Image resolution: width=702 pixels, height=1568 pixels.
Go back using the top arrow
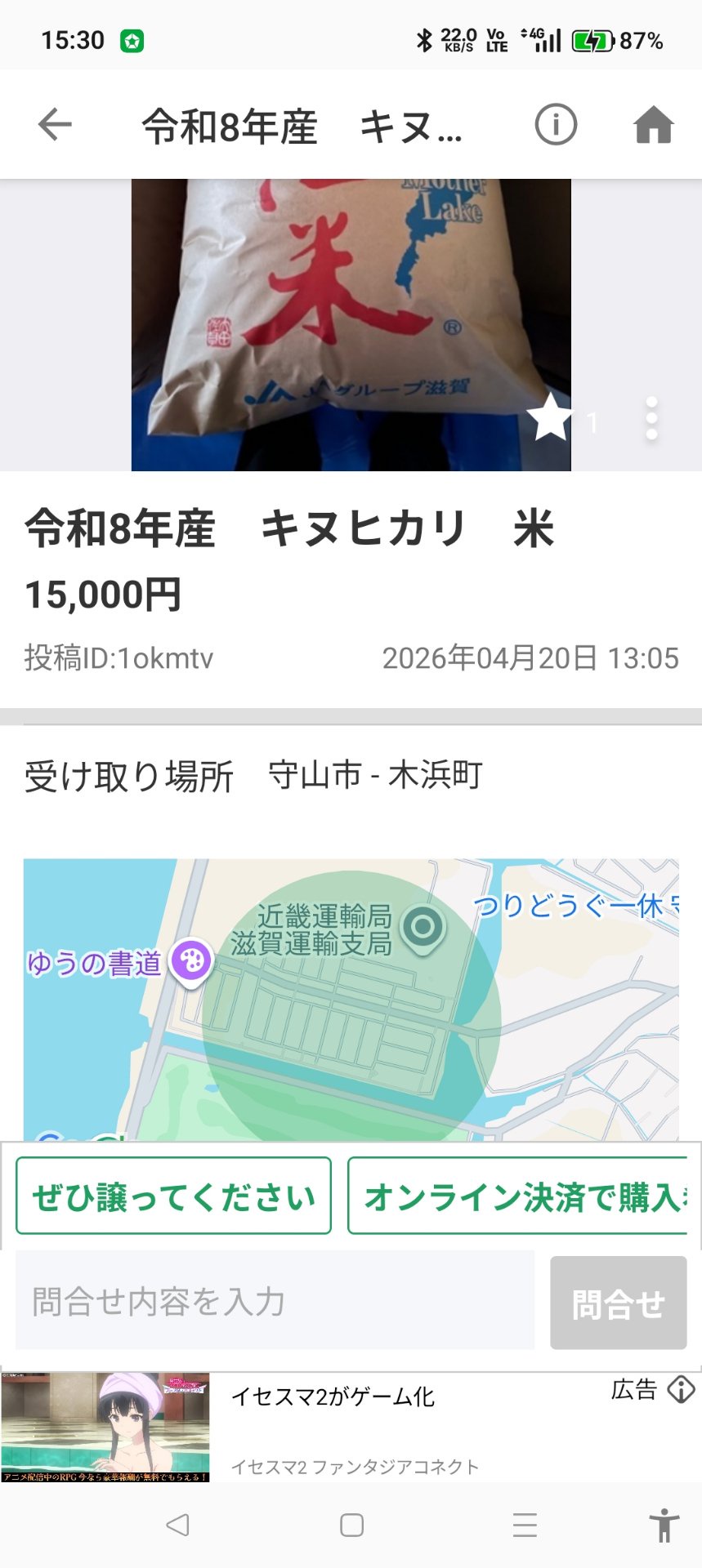click(x=55, y=125)
